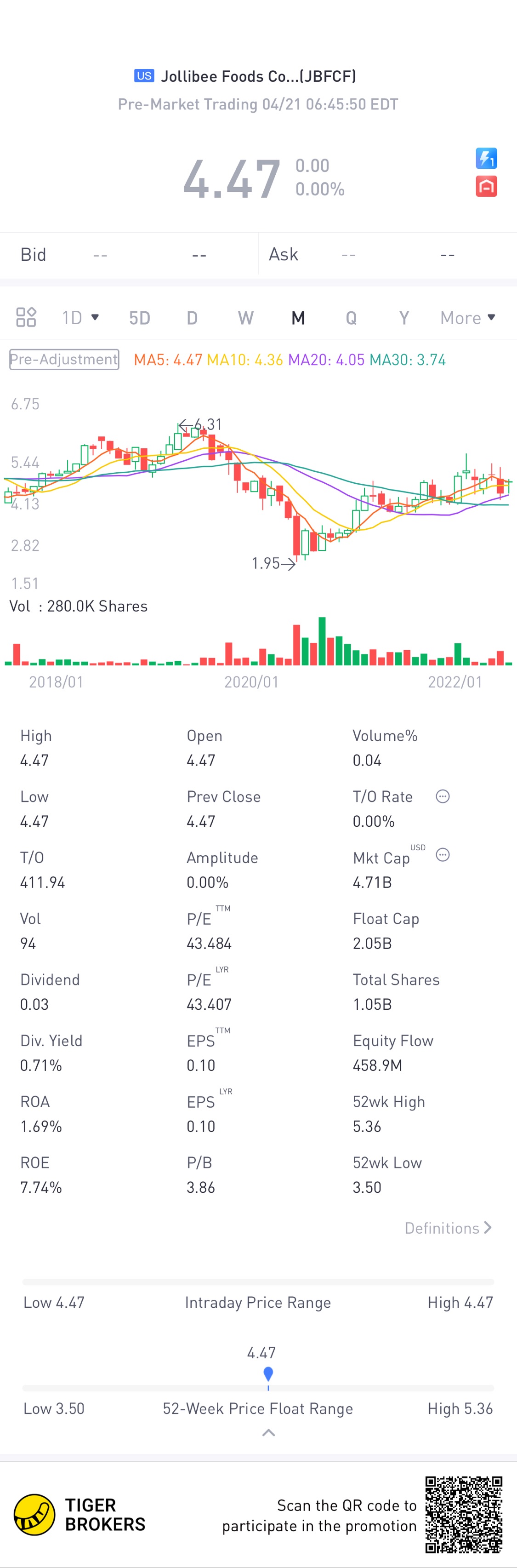The width and height of the screenshot is (517, 1568).
Task: Switch to the W weekly chart
Action: [245, 318]
